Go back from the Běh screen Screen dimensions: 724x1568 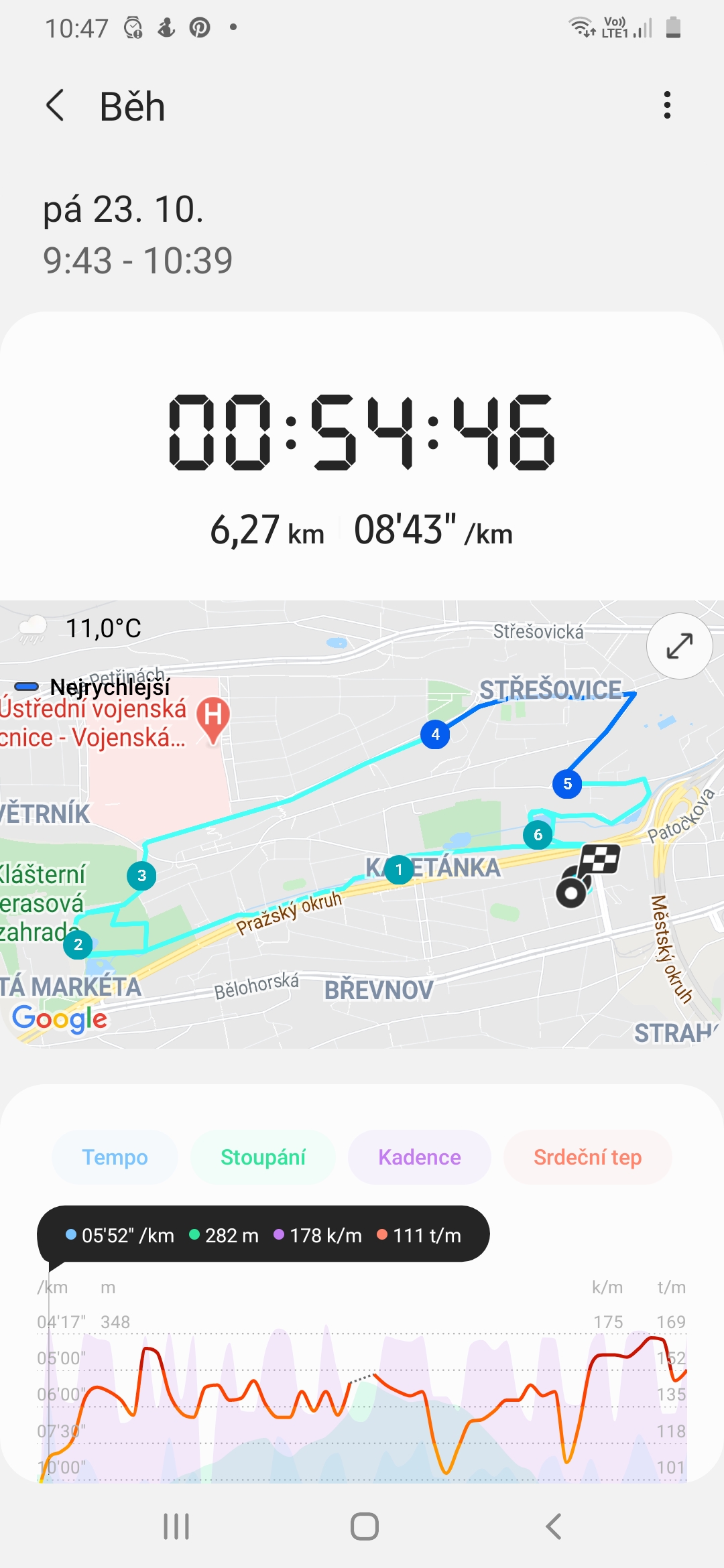pos(56,106)
